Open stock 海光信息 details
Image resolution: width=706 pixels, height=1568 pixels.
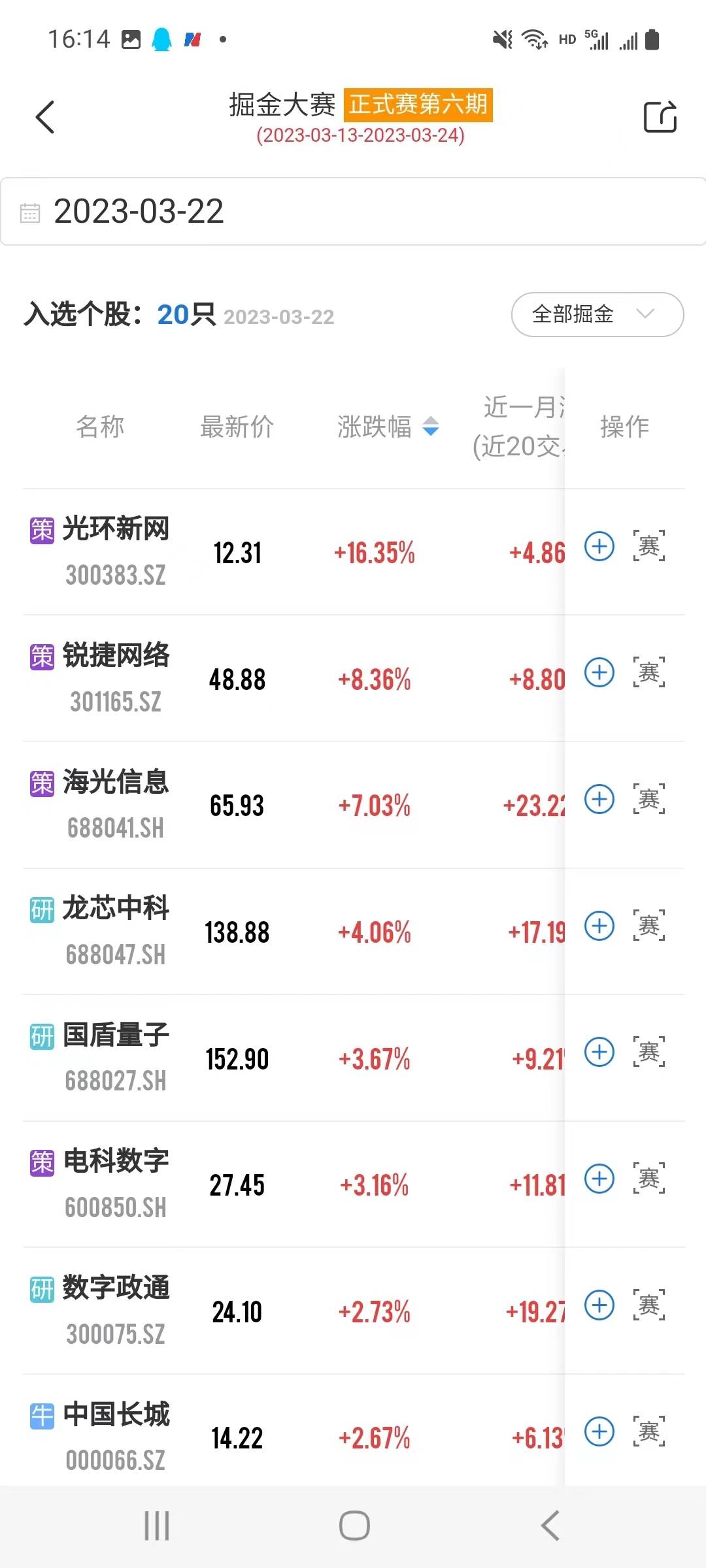tap(116, 804)
